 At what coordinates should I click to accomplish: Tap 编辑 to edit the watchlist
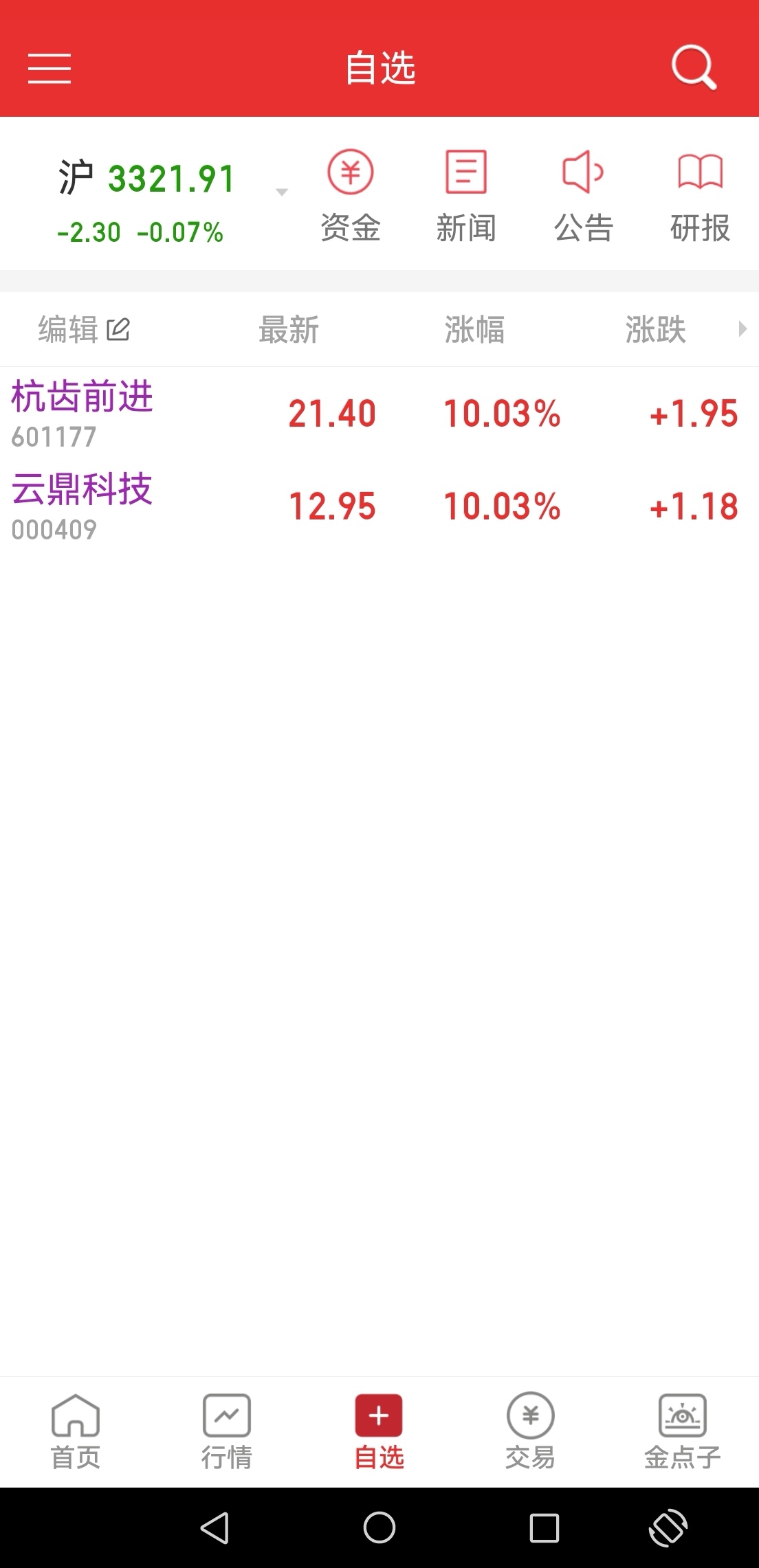click(84, 329)
